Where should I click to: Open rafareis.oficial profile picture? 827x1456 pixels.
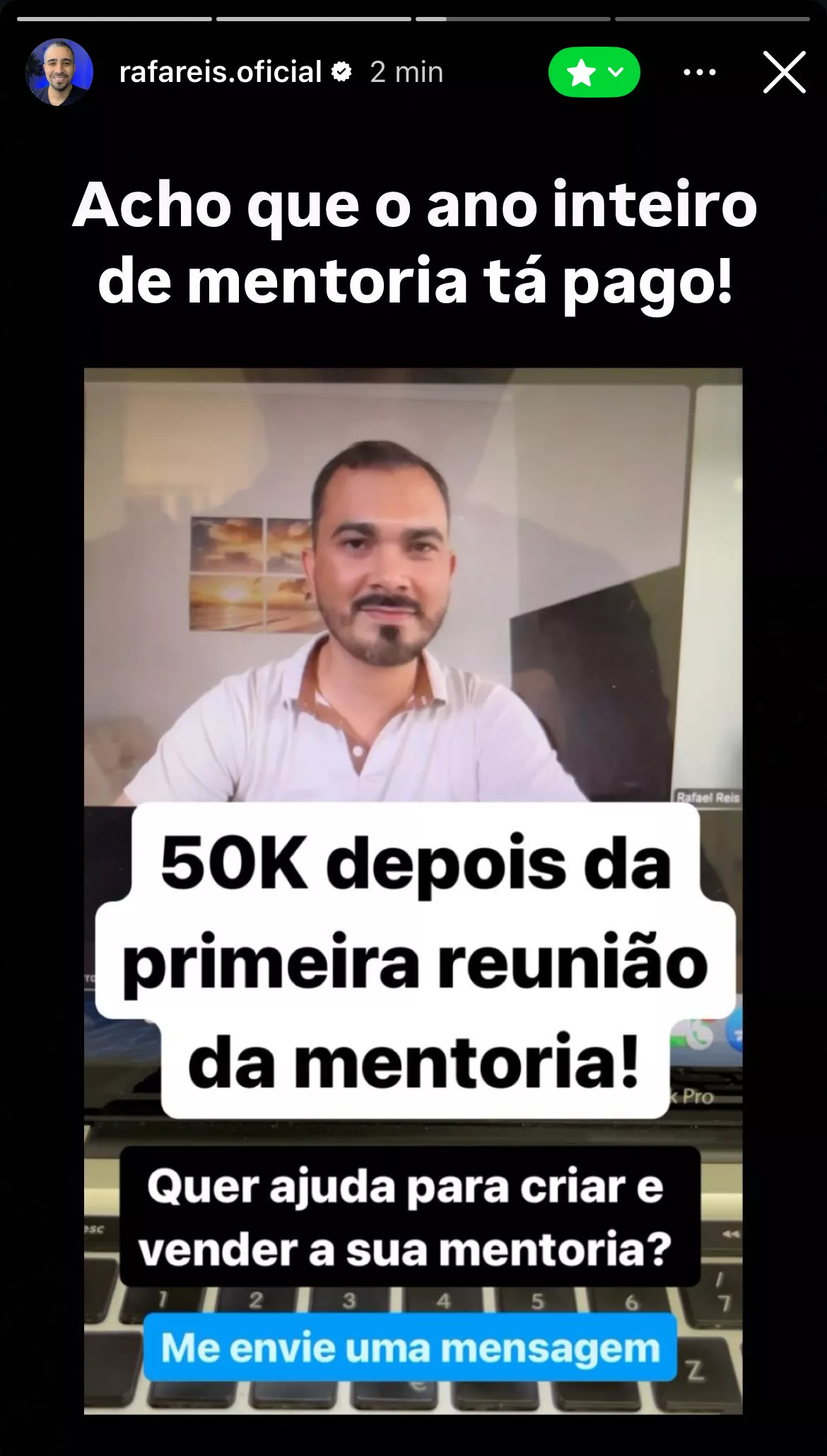click(x=59, y=72)
